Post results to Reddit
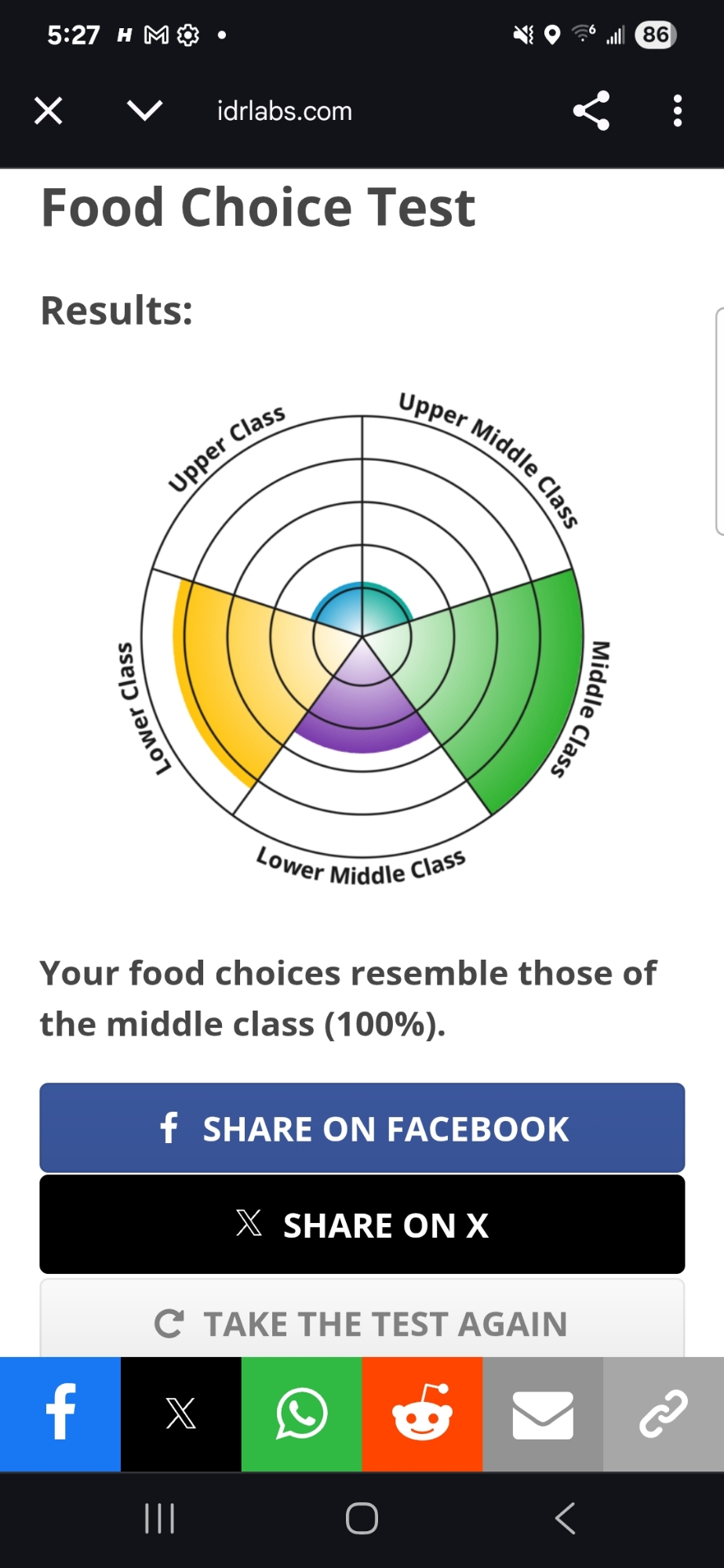724x1568 pixels. [x=422, y=1414]
